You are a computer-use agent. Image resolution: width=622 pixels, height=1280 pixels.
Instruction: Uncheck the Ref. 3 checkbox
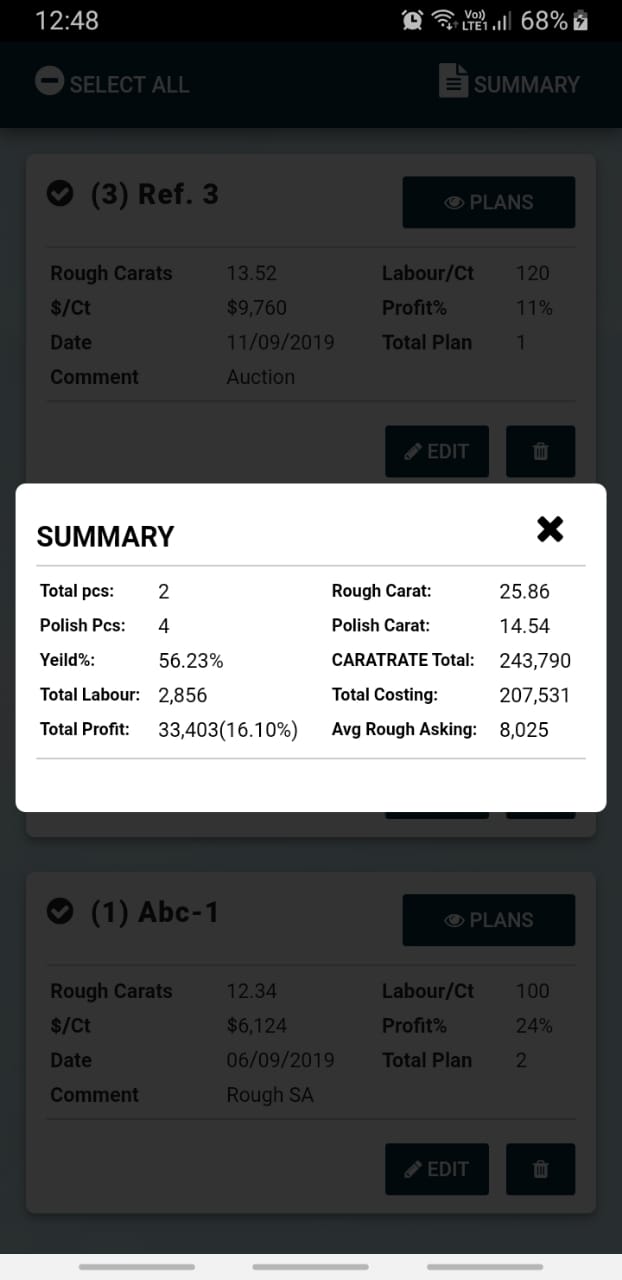61,194
